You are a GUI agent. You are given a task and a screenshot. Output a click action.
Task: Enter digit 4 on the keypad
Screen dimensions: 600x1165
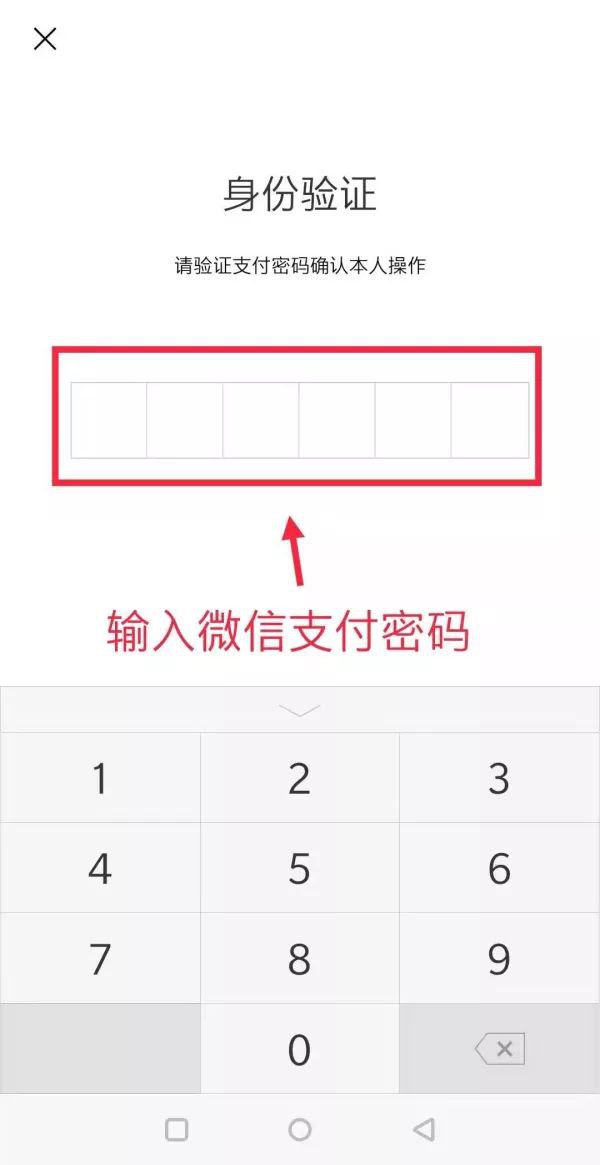tap(100, 868)
